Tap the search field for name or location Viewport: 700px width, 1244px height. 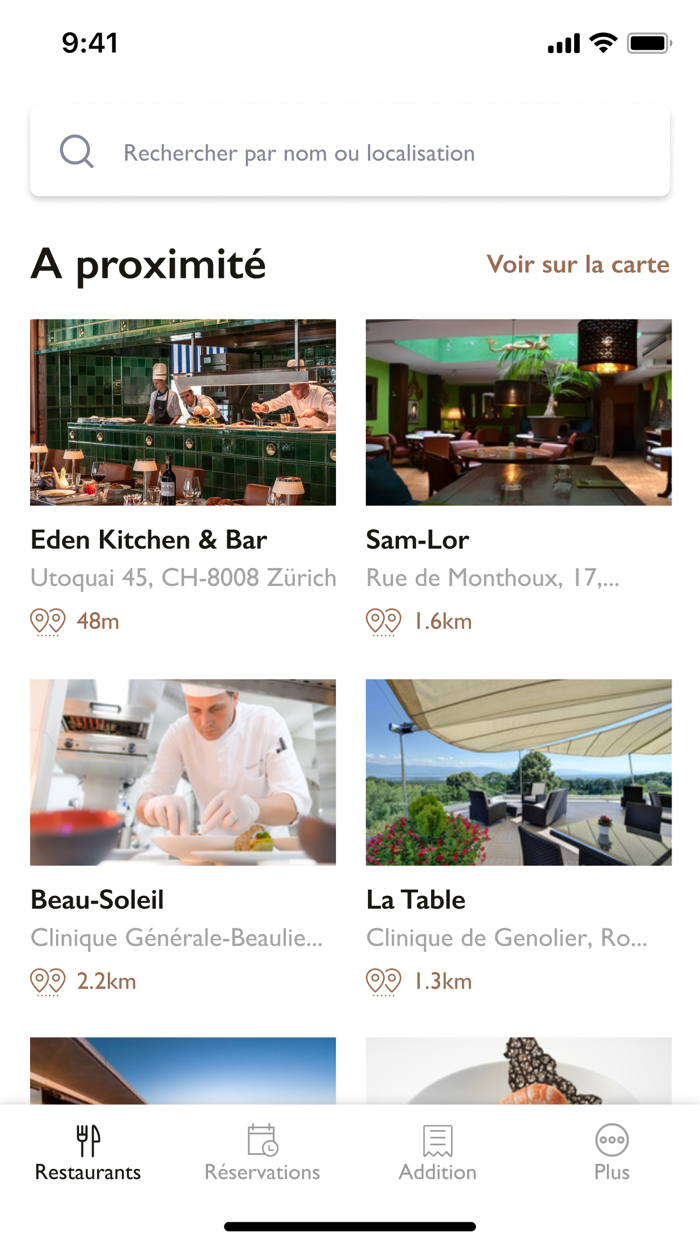point(350,153)
